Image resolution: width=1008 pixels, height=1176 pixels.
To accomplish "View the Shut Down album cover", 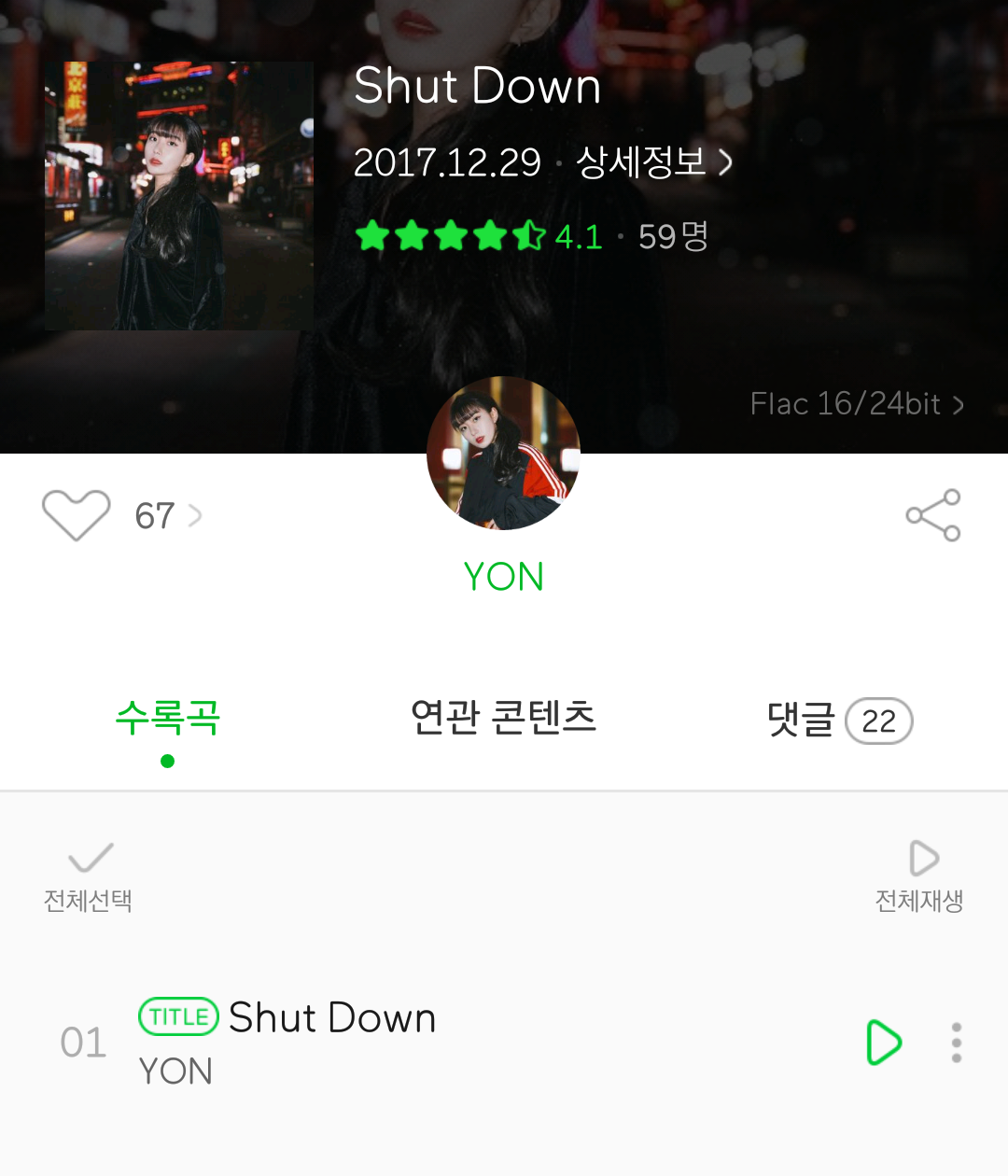I will (179, 196).
